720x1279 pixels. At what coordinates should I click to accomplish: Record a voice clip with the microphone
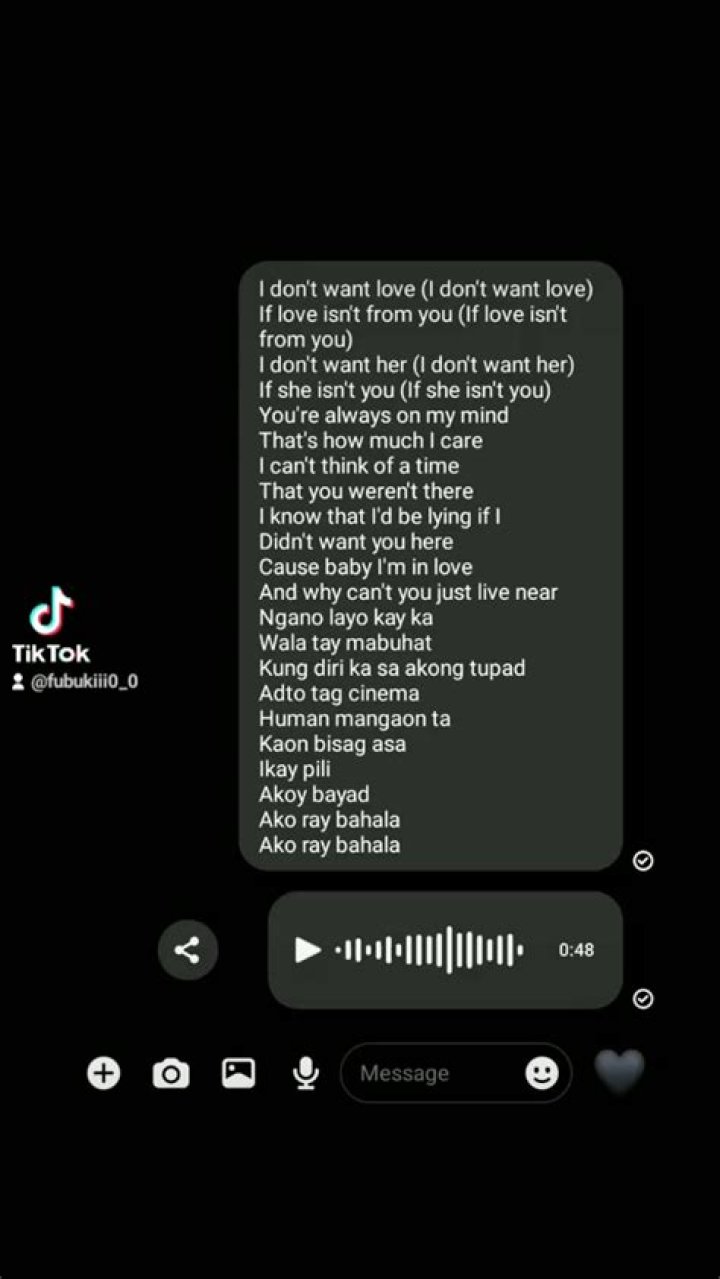point(306,1073)
